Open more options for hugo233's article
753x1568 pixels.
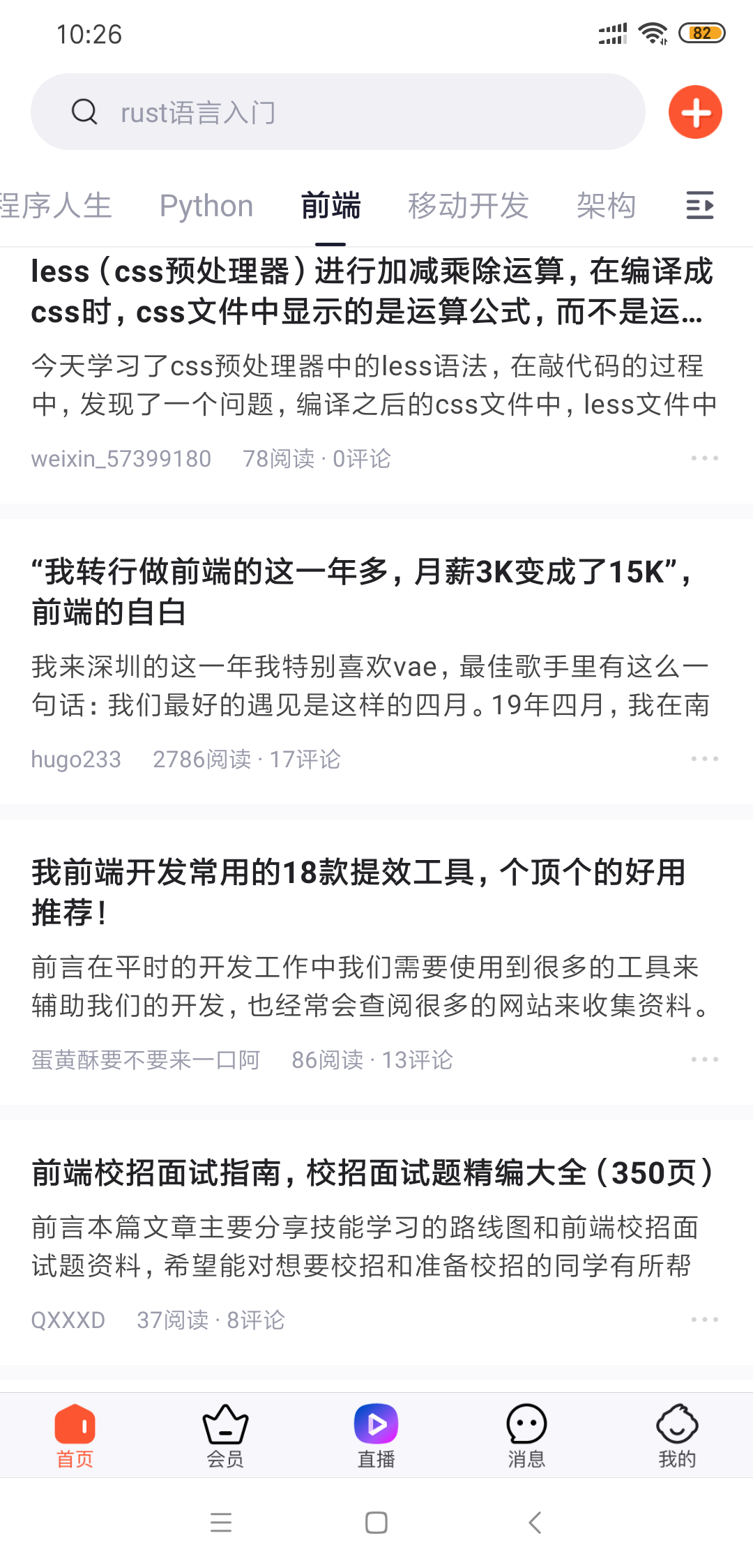point(704,759)
